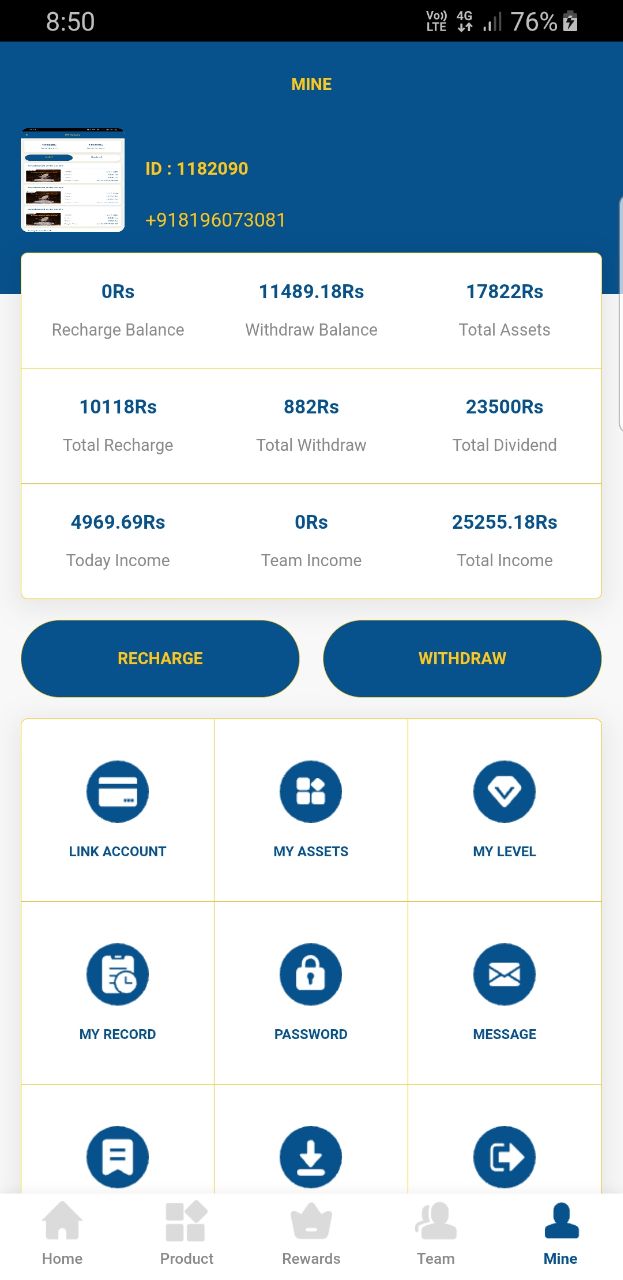
Task: Open the Message inbox
Action: (x=504, y=991)
